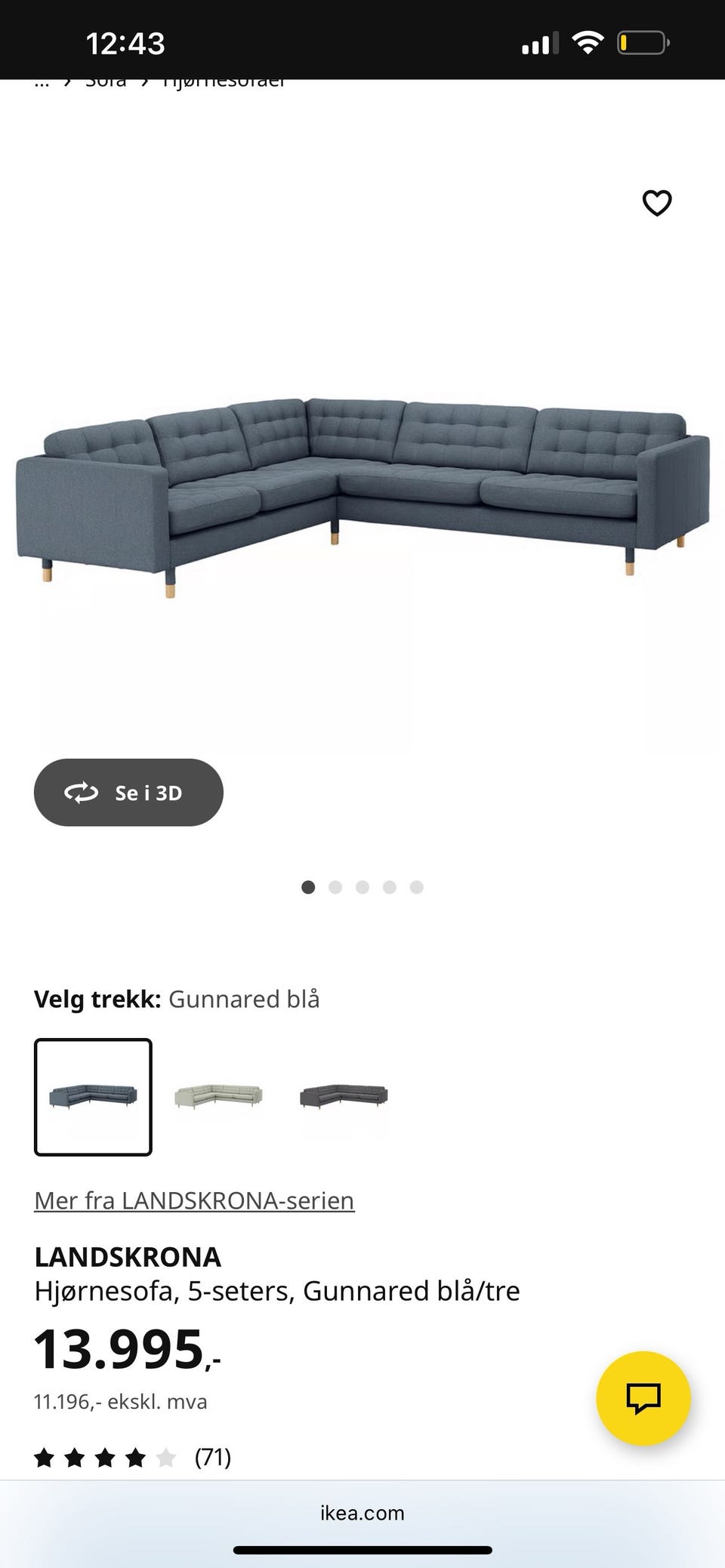Open Mer fra LANDSKRONA-serien link

pos(194,1200)
